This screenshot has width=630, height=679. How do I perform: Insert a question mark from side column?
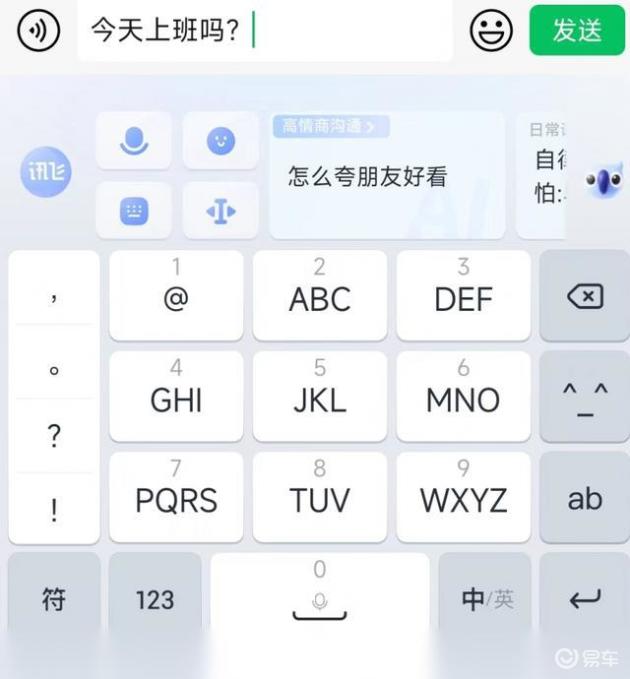click(x=54, y=436)
